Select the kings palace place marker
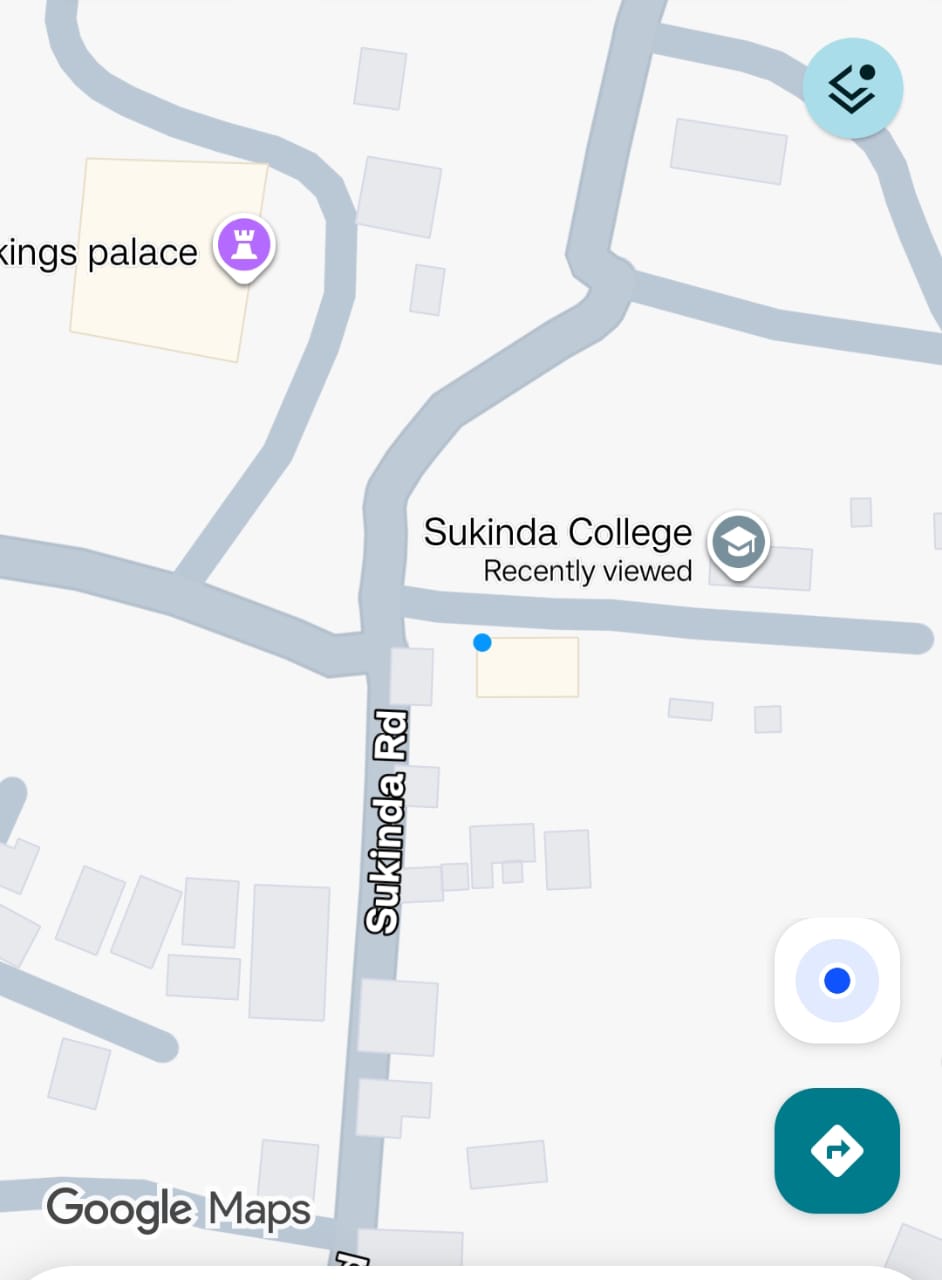942x1280 pixels. (245, 245)
